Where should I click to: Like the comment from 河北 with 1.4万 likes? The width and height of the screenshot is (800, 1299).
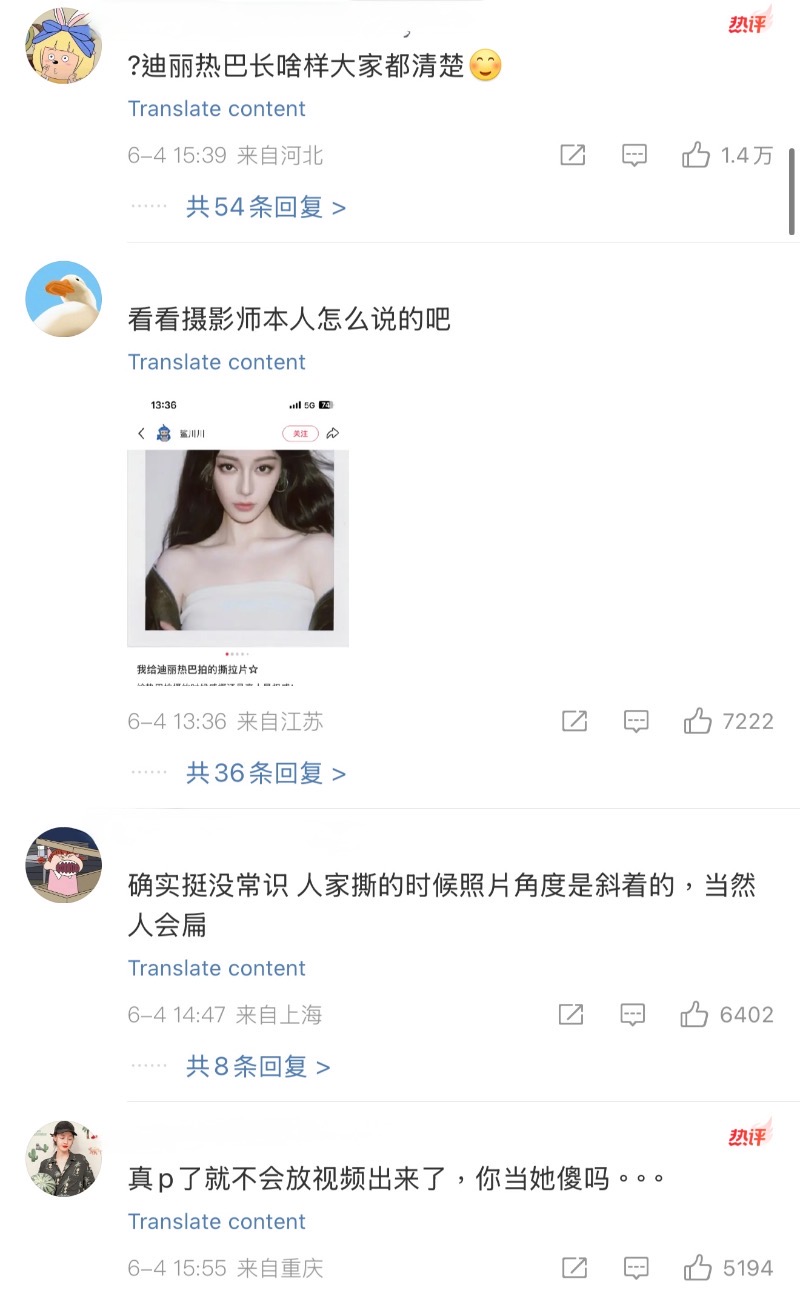696,155
